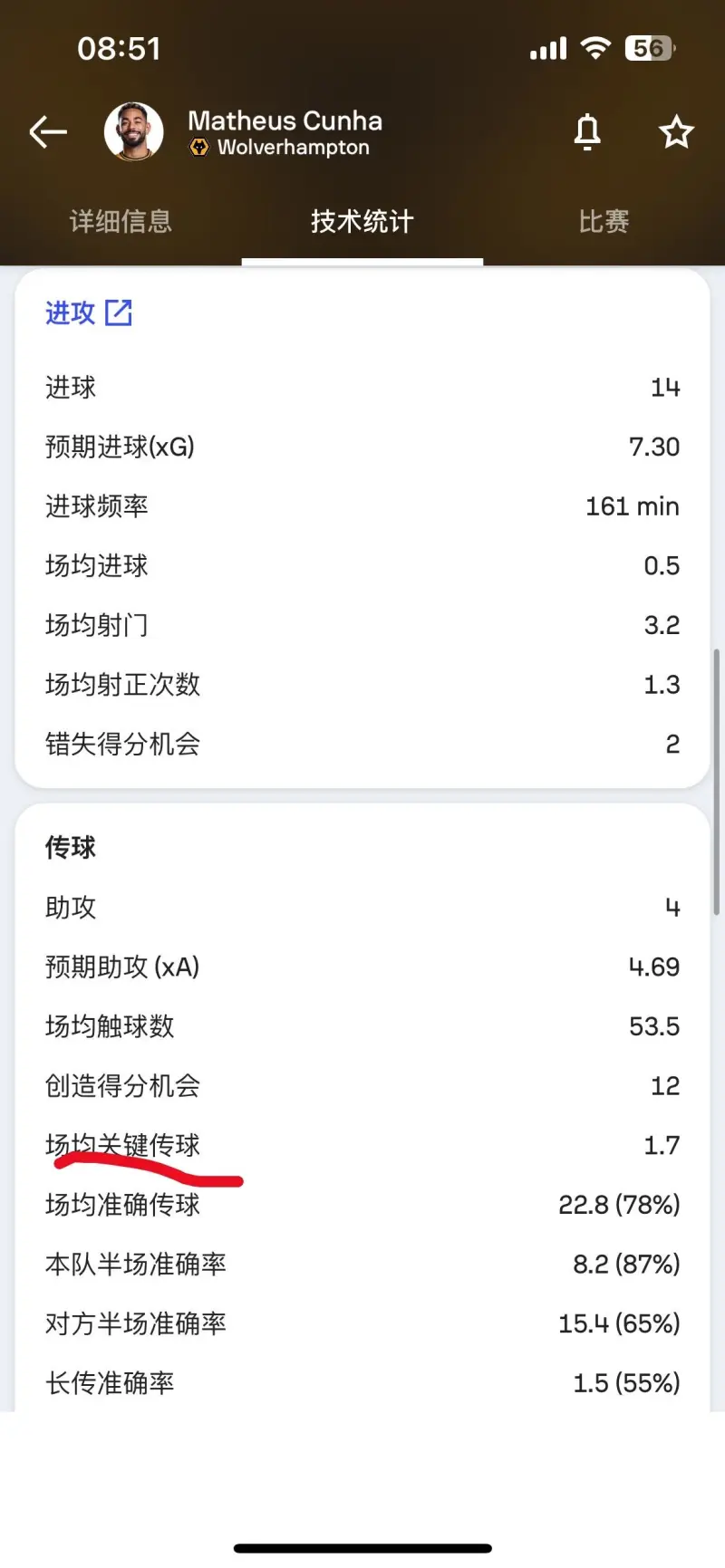Open Matheus Cunha's profile photo
Screen dimensions: 725x1568
134,132
